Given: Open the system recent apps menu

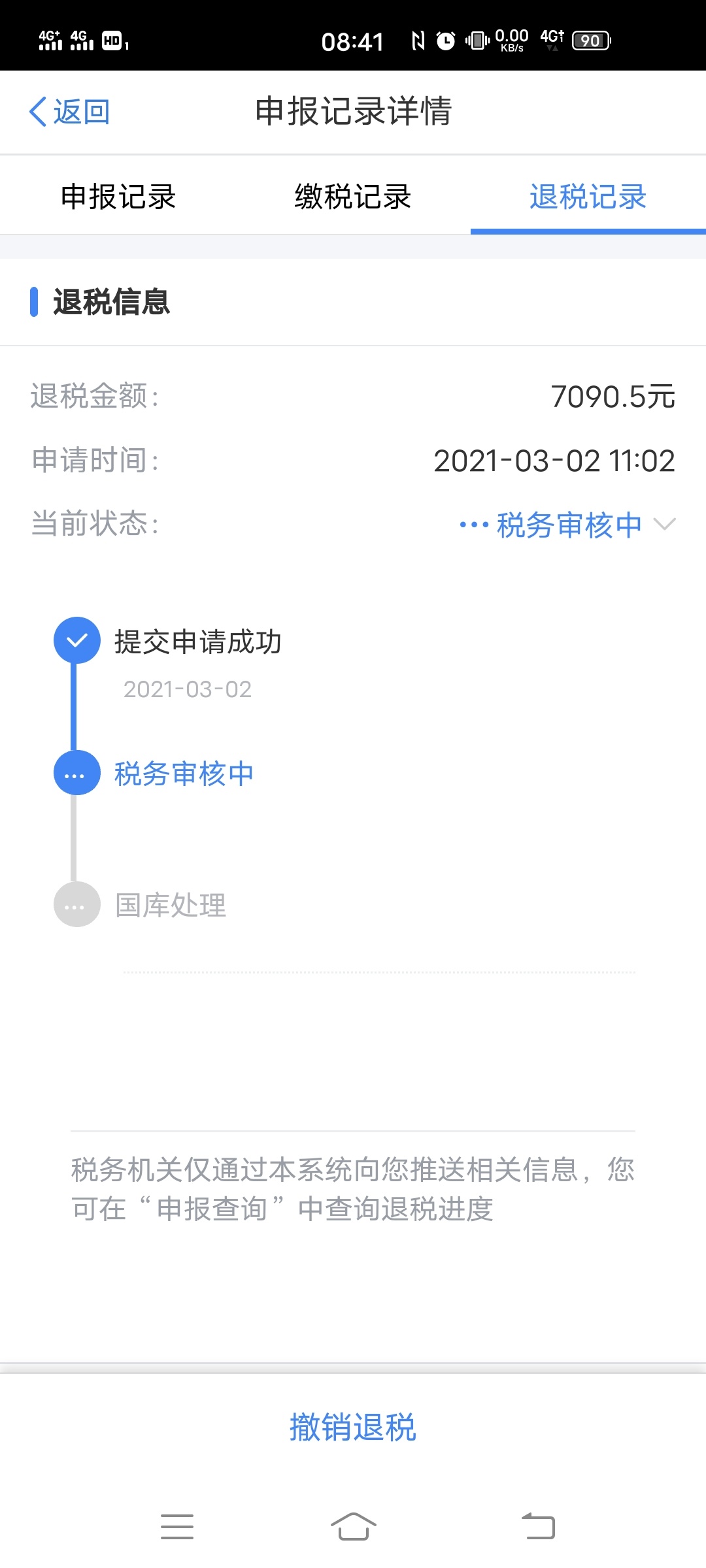Looking at the screenshot, I should coord(177,1526).
